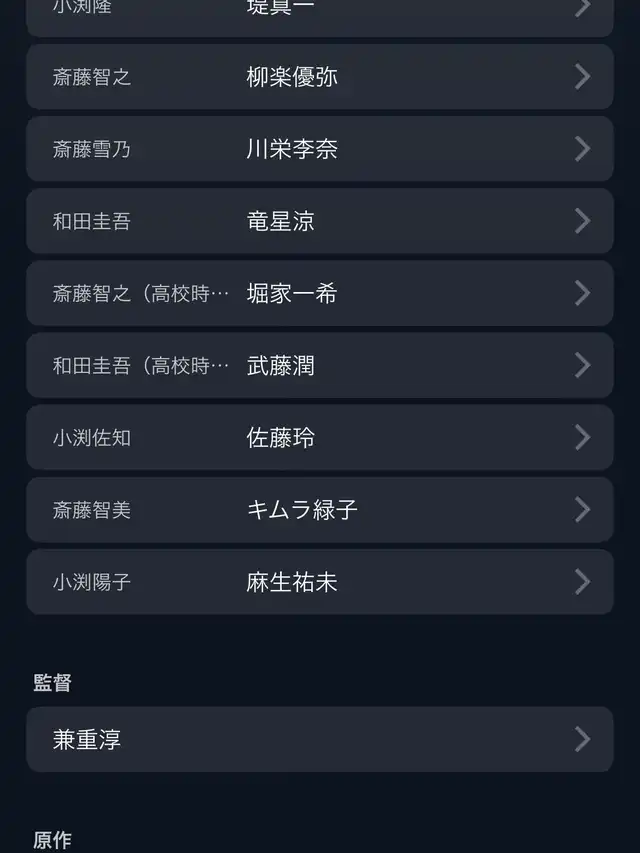Tap the 武藤潤 cast row
Viewport: 640px width, 853px height.
coord(320,365)
